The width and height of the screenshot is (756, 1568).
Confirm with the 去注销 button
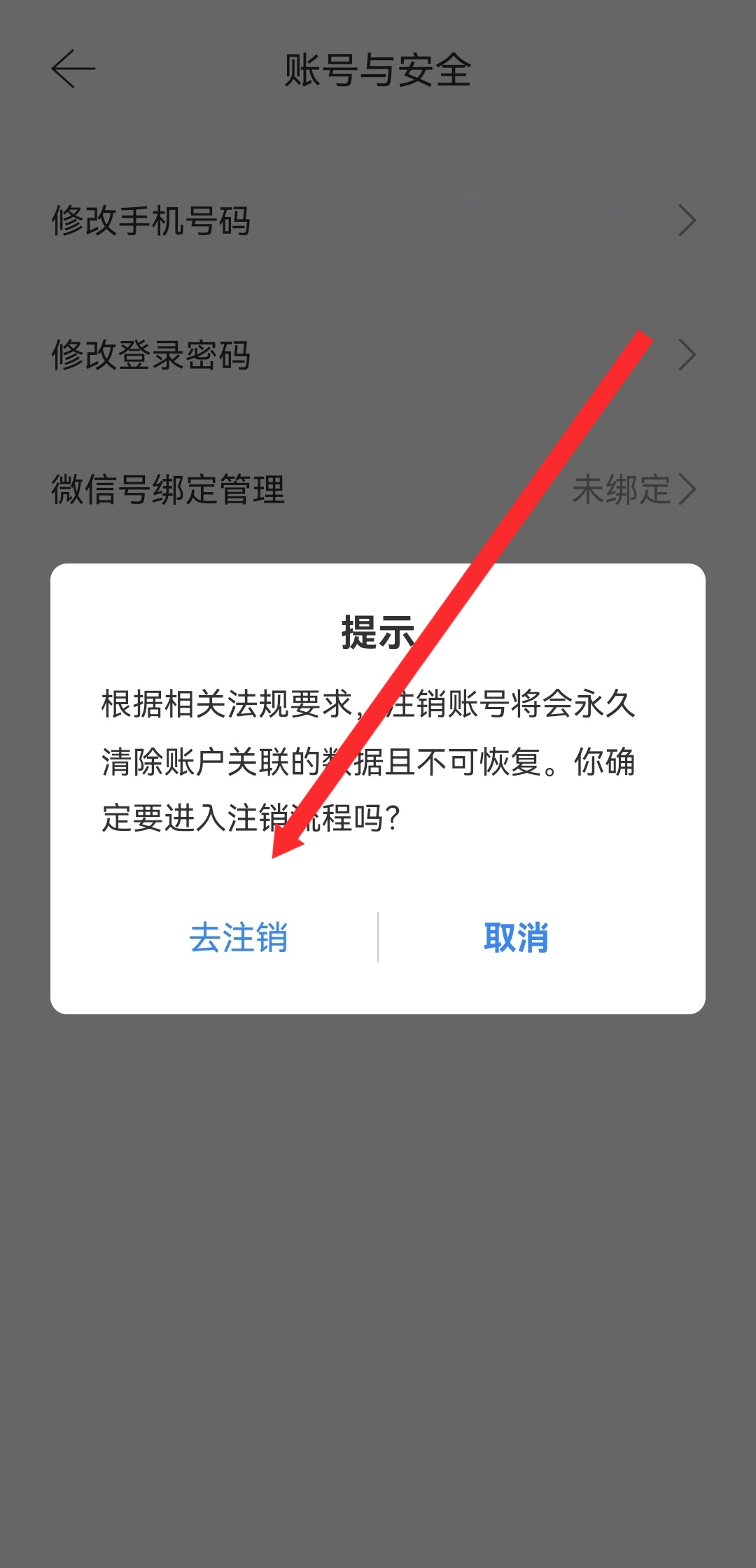239,937
